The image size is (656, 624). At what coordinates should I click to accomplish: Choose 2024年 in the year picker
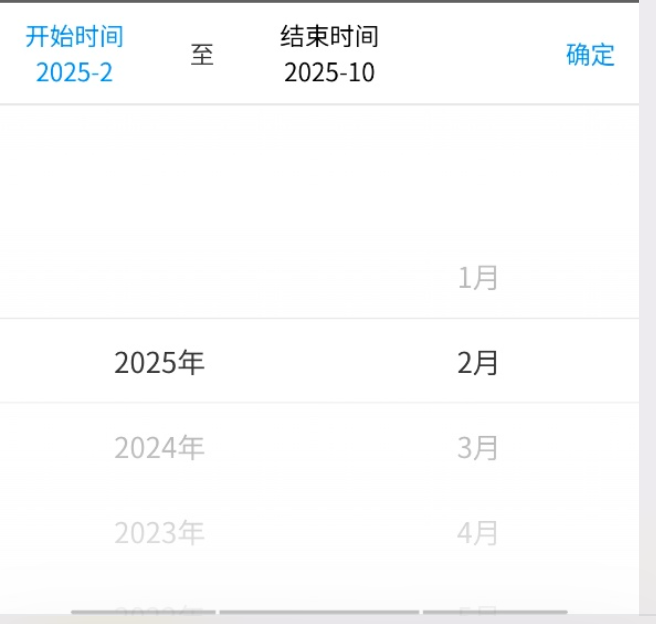click(x=159, y=448)
